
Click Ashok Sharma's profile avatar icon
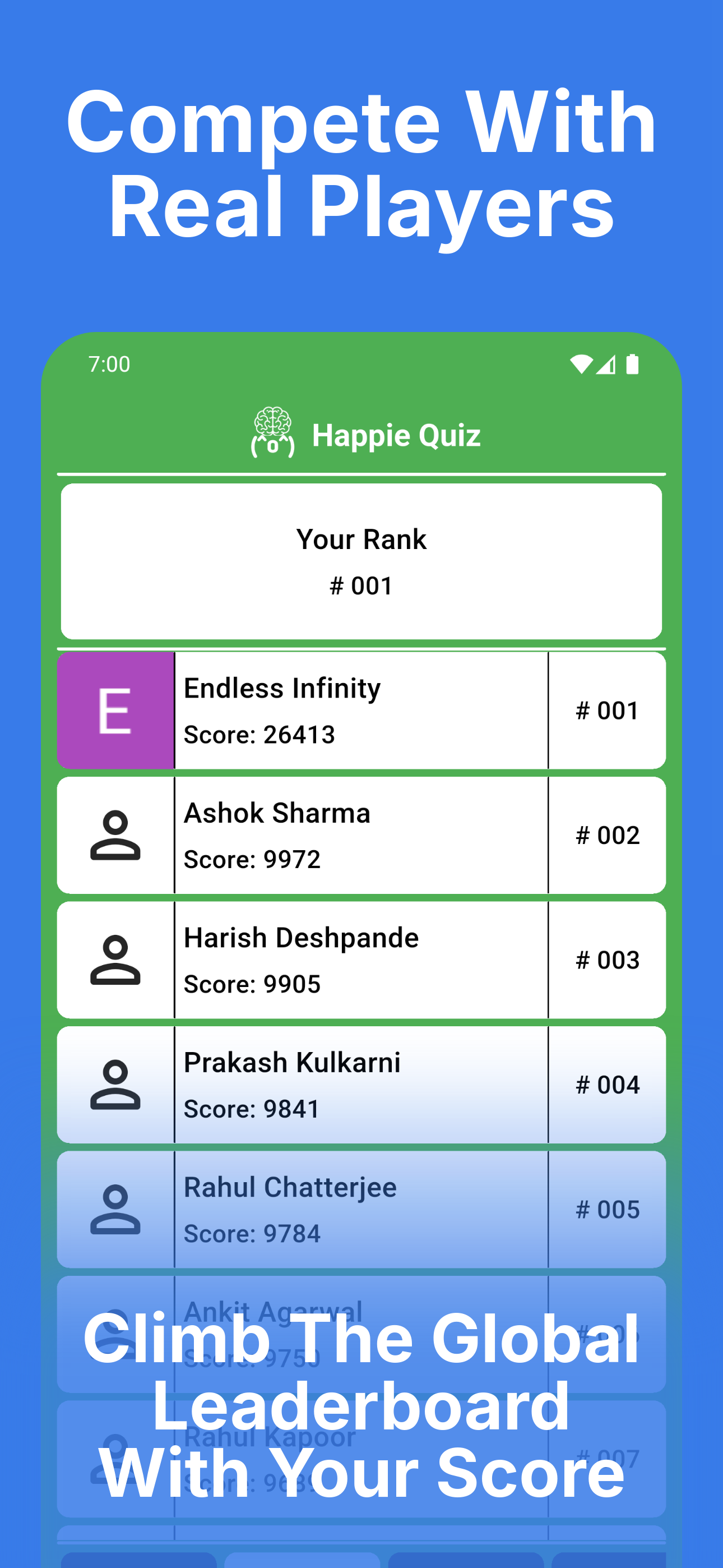click(115, 836)
